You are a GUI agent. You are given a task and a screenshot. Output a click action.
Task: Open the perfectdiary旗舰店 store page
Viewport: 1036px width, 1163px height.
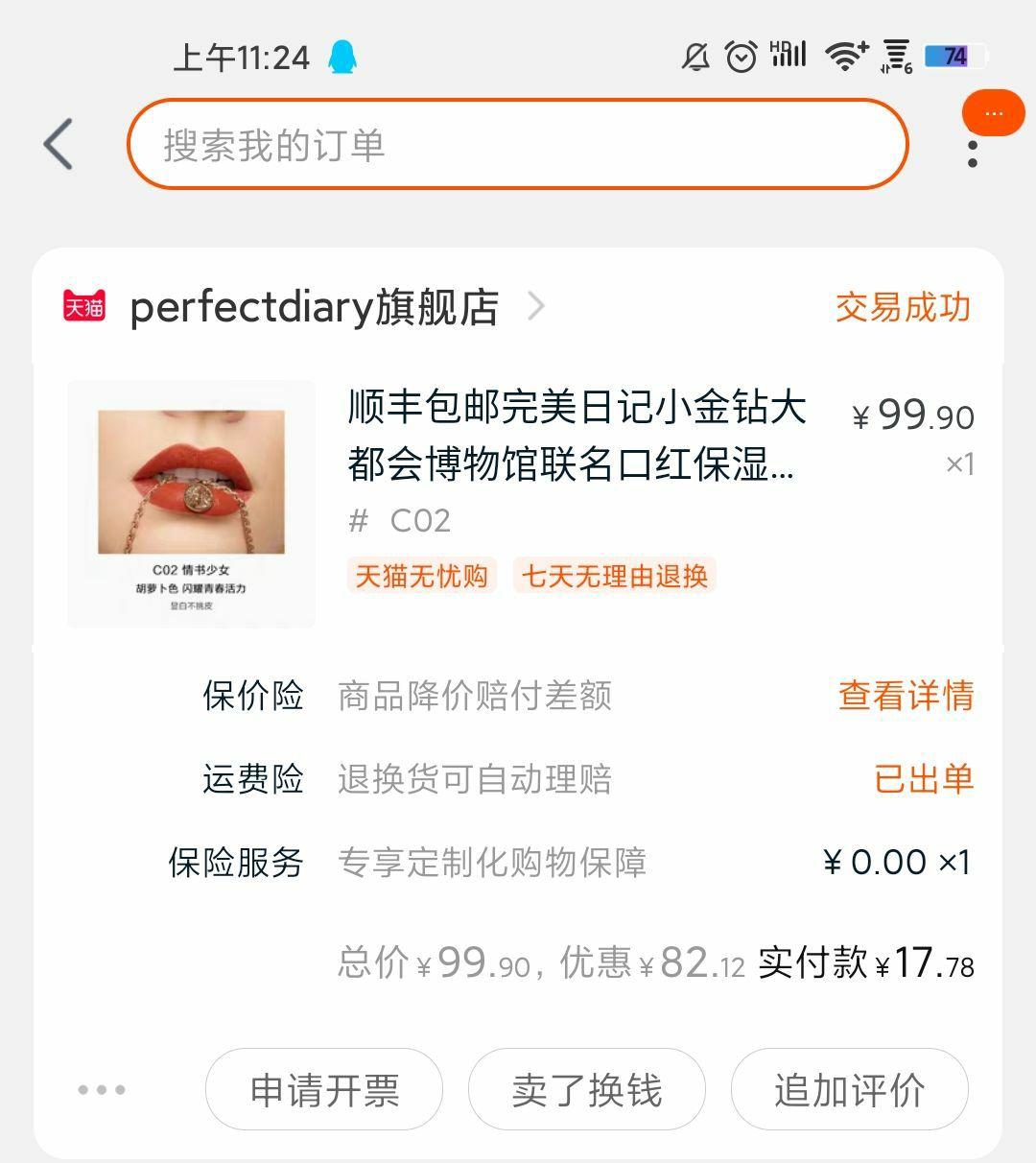(x=315, y=307)
